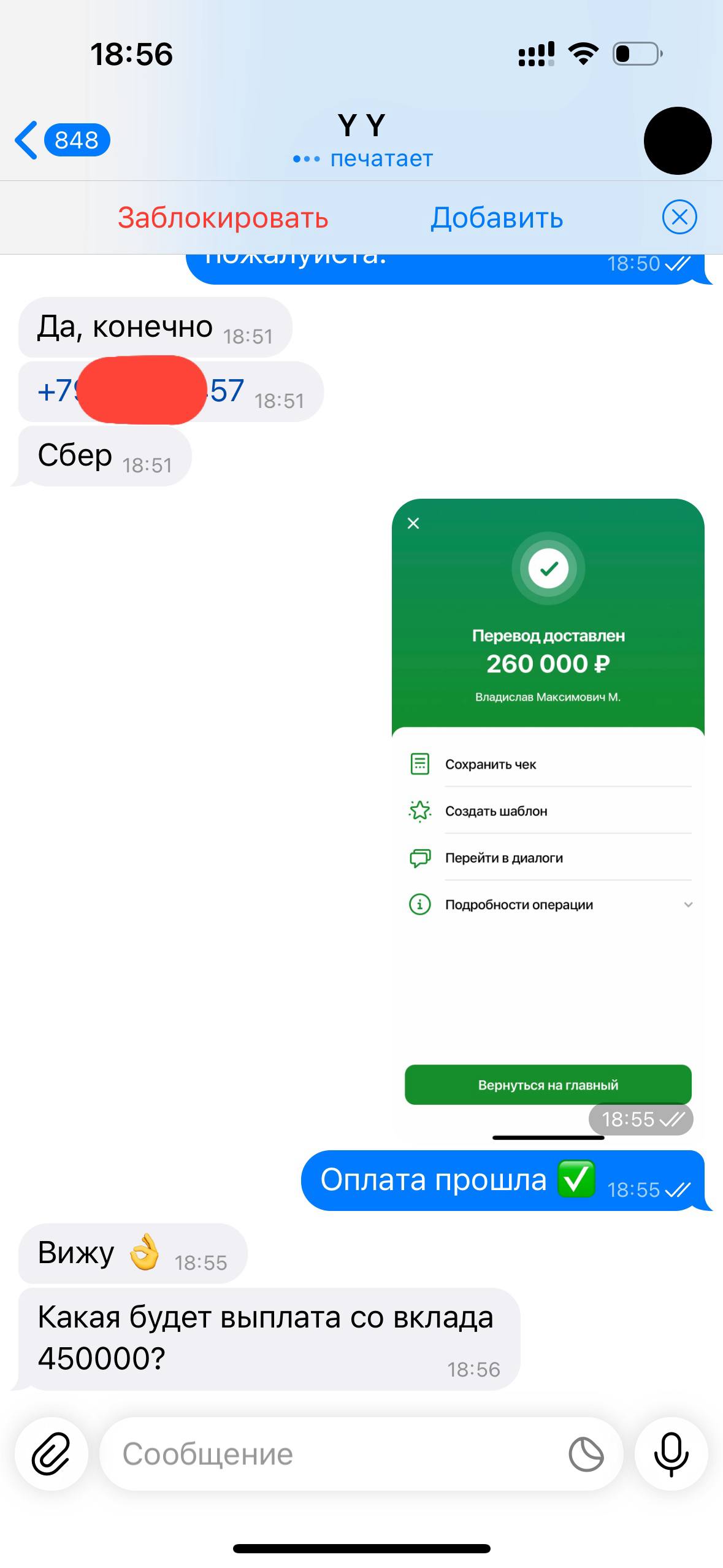Open the Y Y contact profile avatar

(x=677, y=140)
